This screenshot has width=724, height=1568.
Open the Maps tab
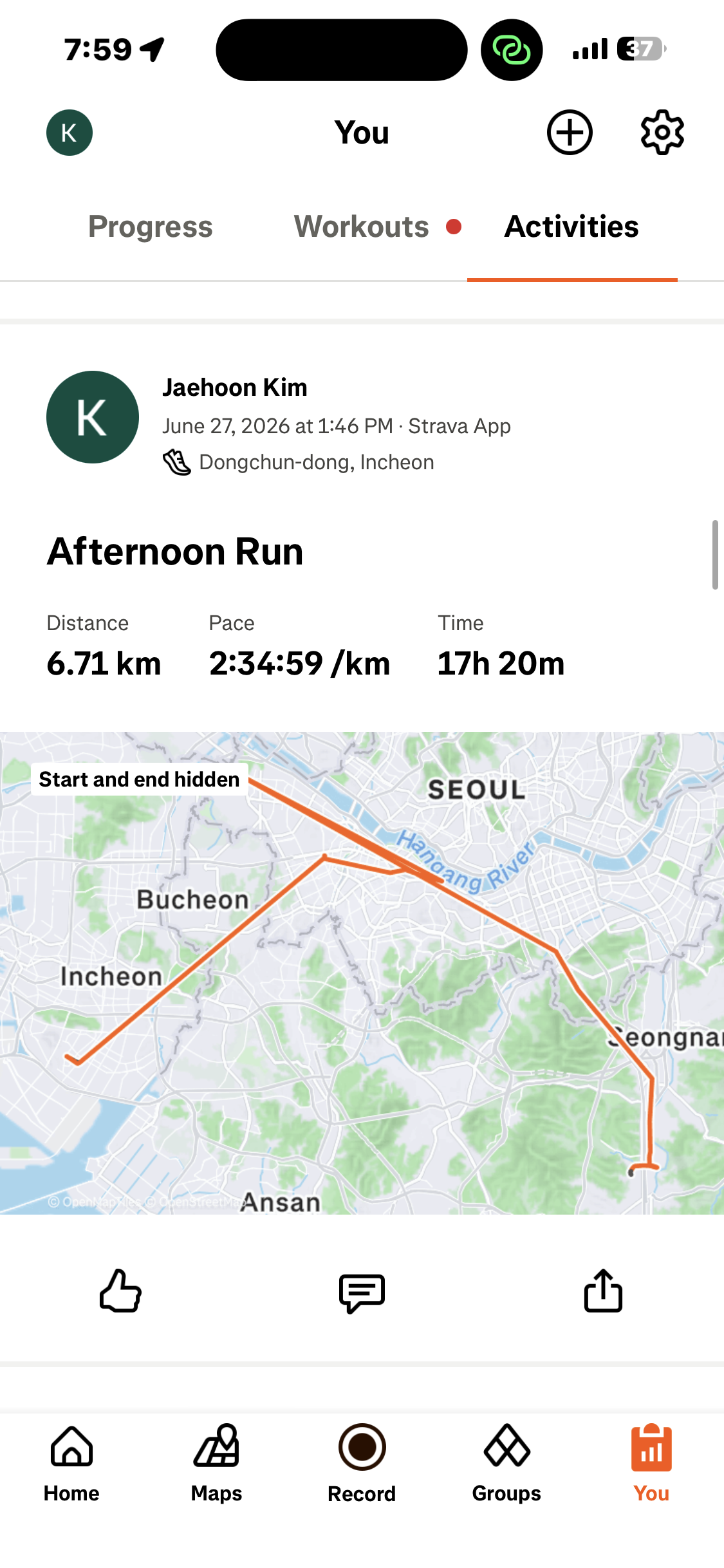216,1462
